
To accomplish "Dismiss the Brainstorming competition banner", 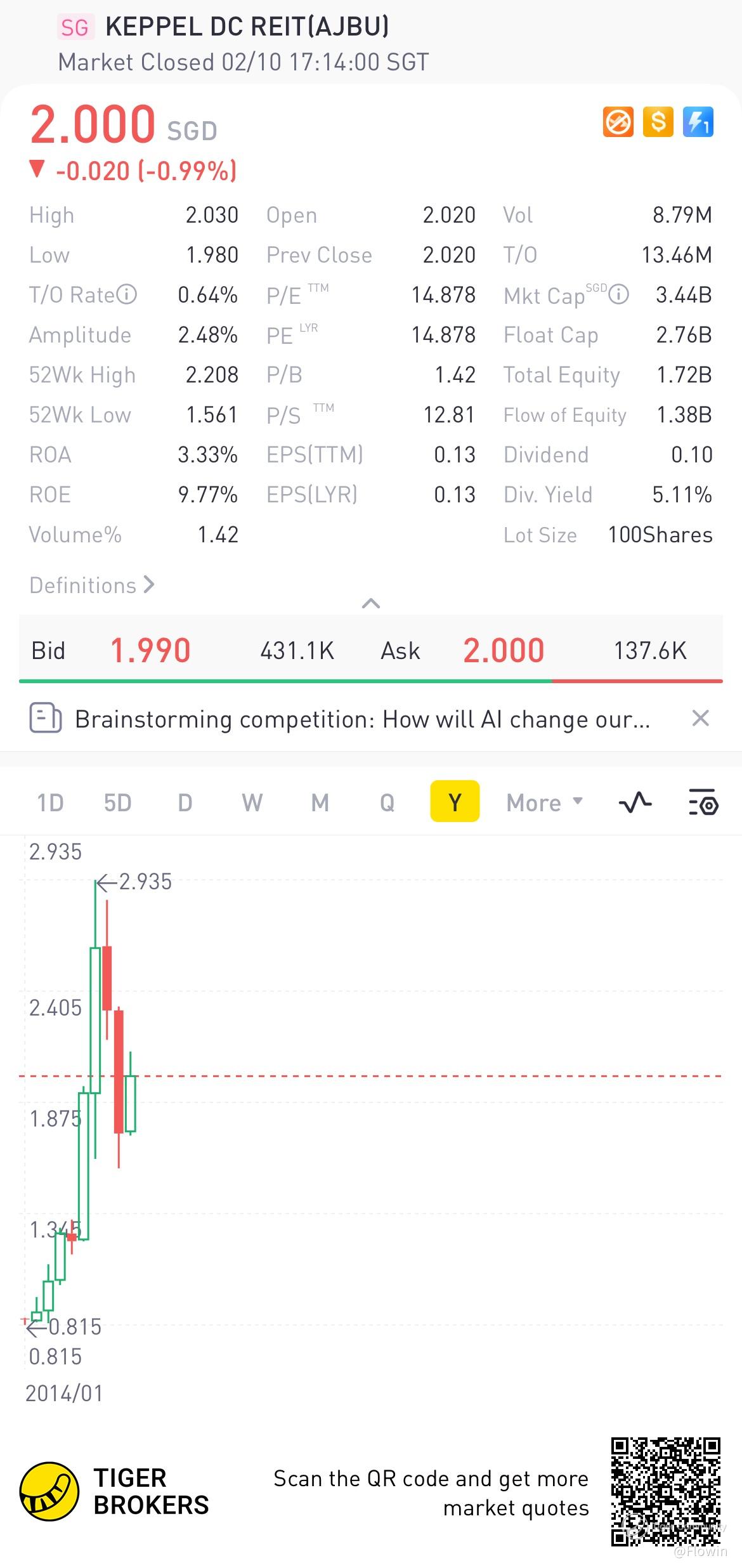I will tap(700, 719).
